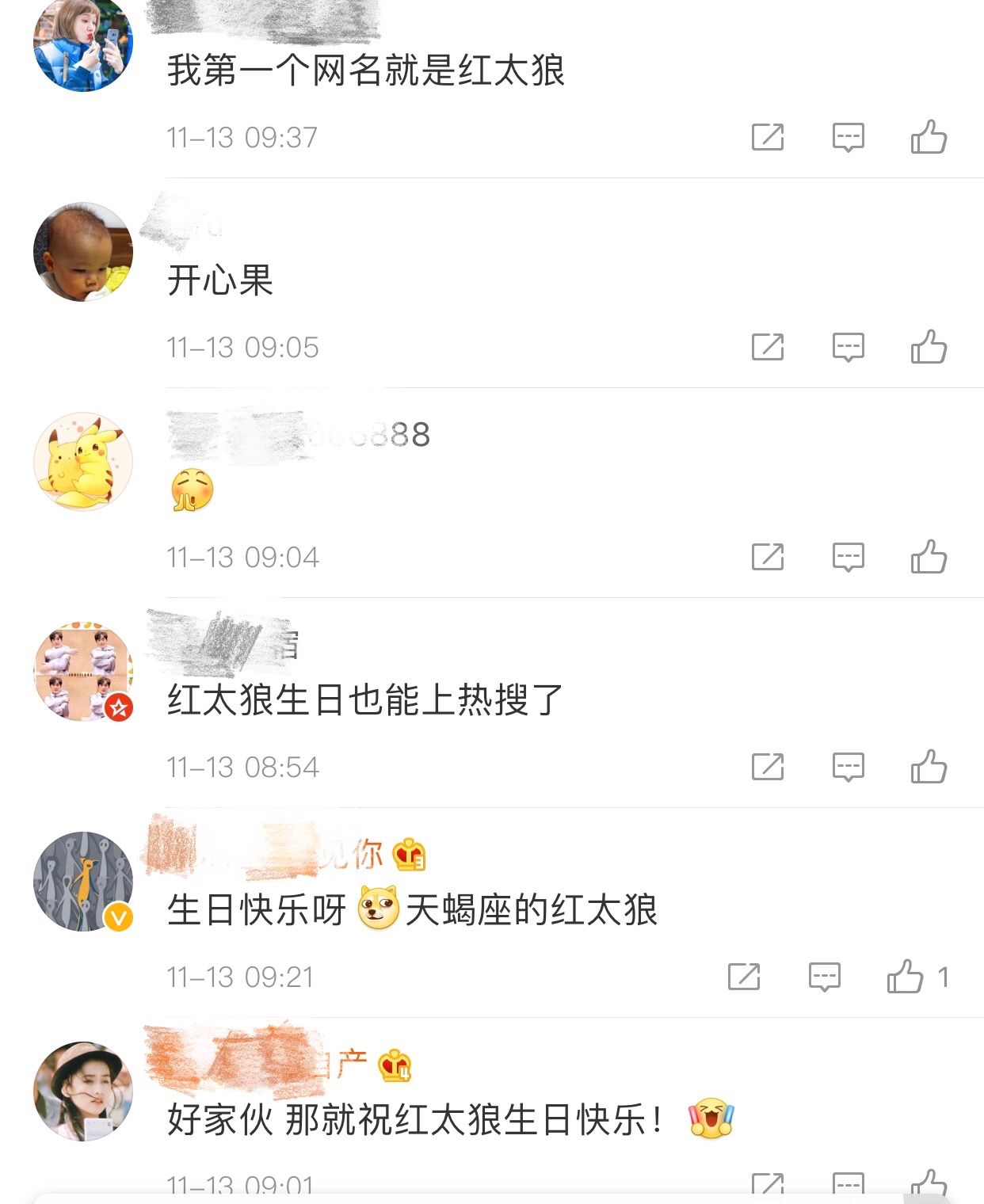View profile of the '我第一个网名就是红太狼' commenter

click(x=83, y=44)
